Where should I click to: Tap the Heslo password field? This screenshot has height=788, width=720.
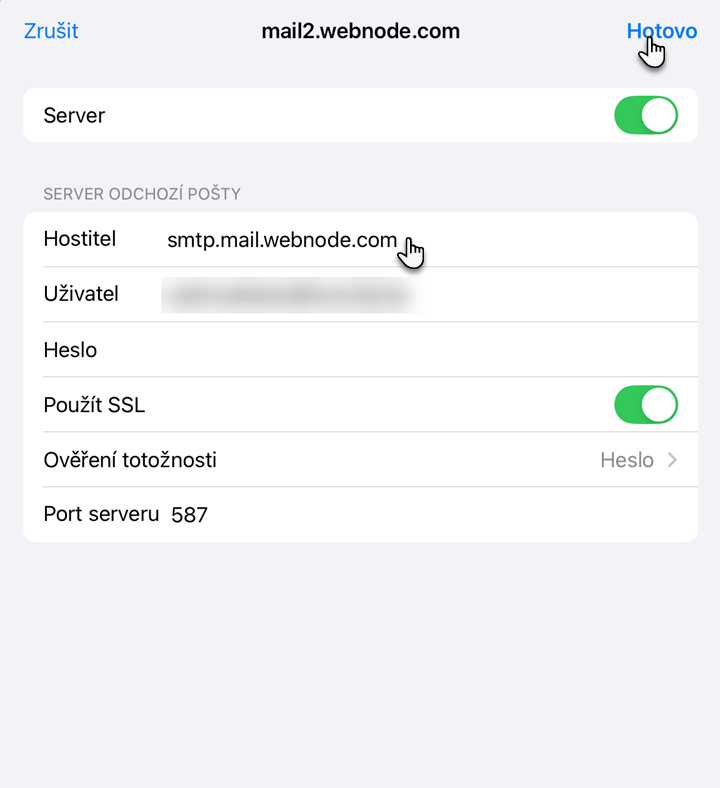pyautogui.click(x=400, y=350)
